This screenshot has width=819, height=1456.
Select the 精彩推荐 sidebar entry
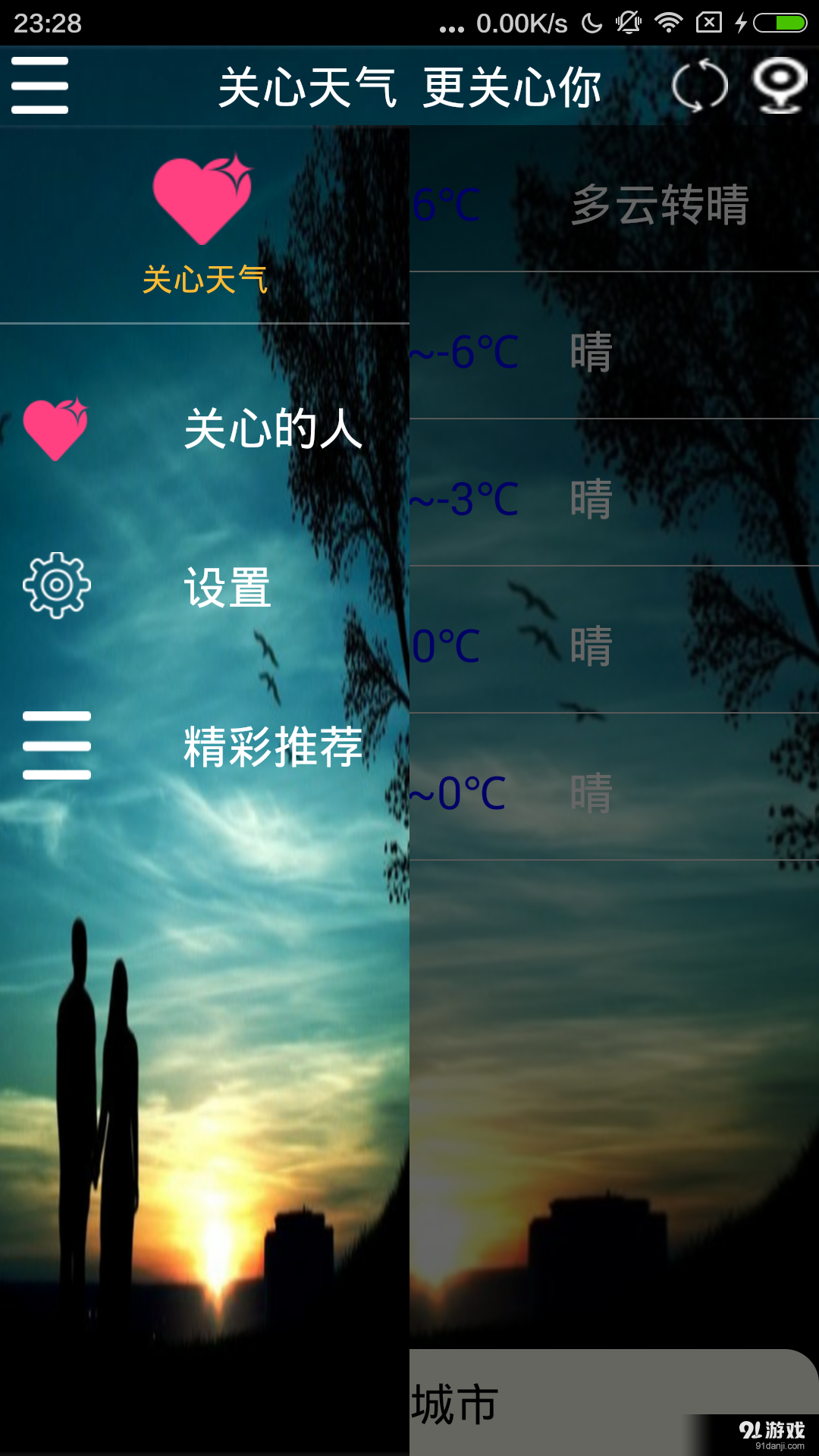[x=273, y=746]
